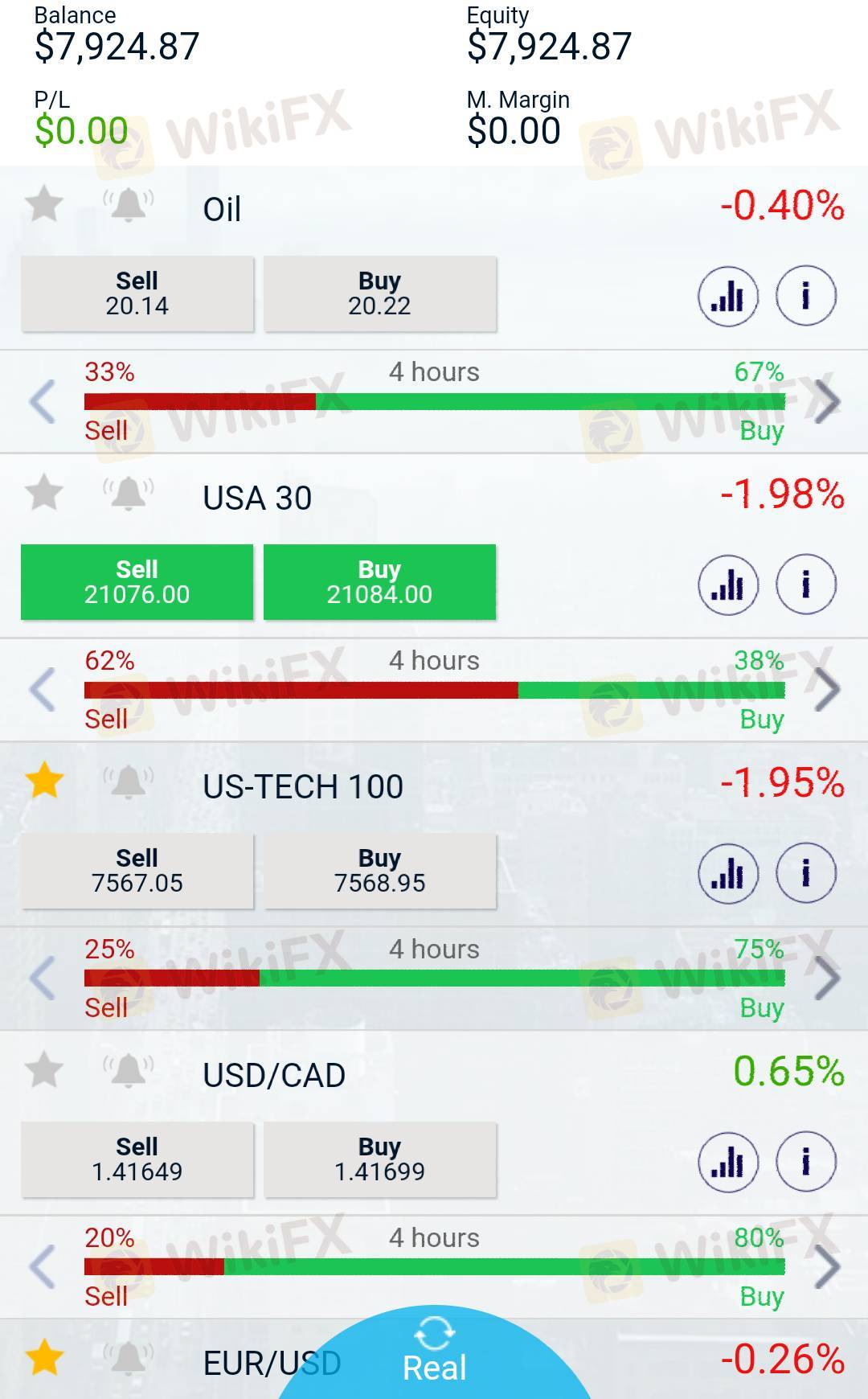Image resolution: width=868 pixels, height=1399 pixels.
Task: Add Oil to favorites with the star
Action: point(44,204)
